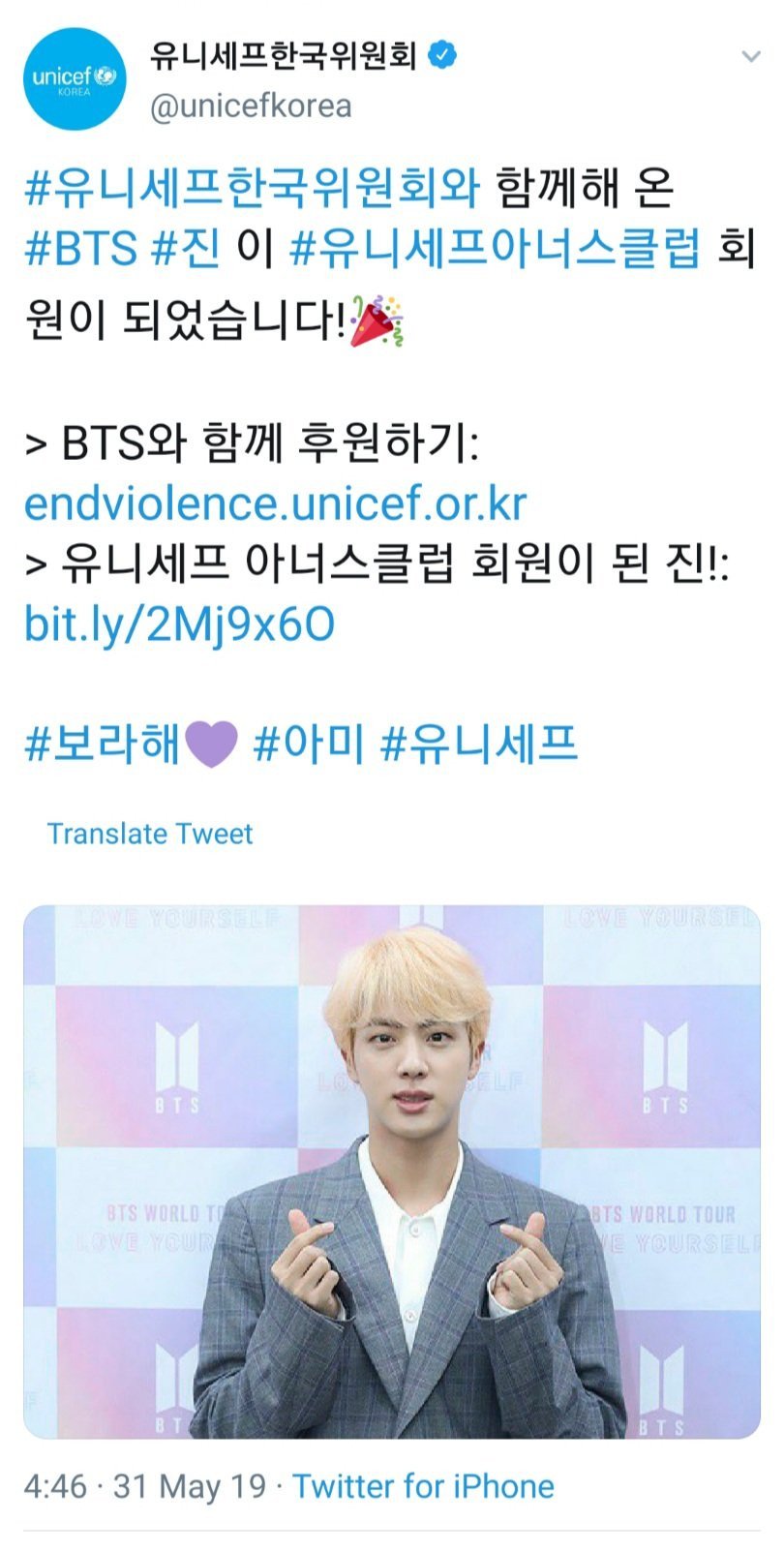This screenshot has height=1552, width=784.
Task: Open hashtag #유니세프한국위원회와
Action: (x=252, y=188)
